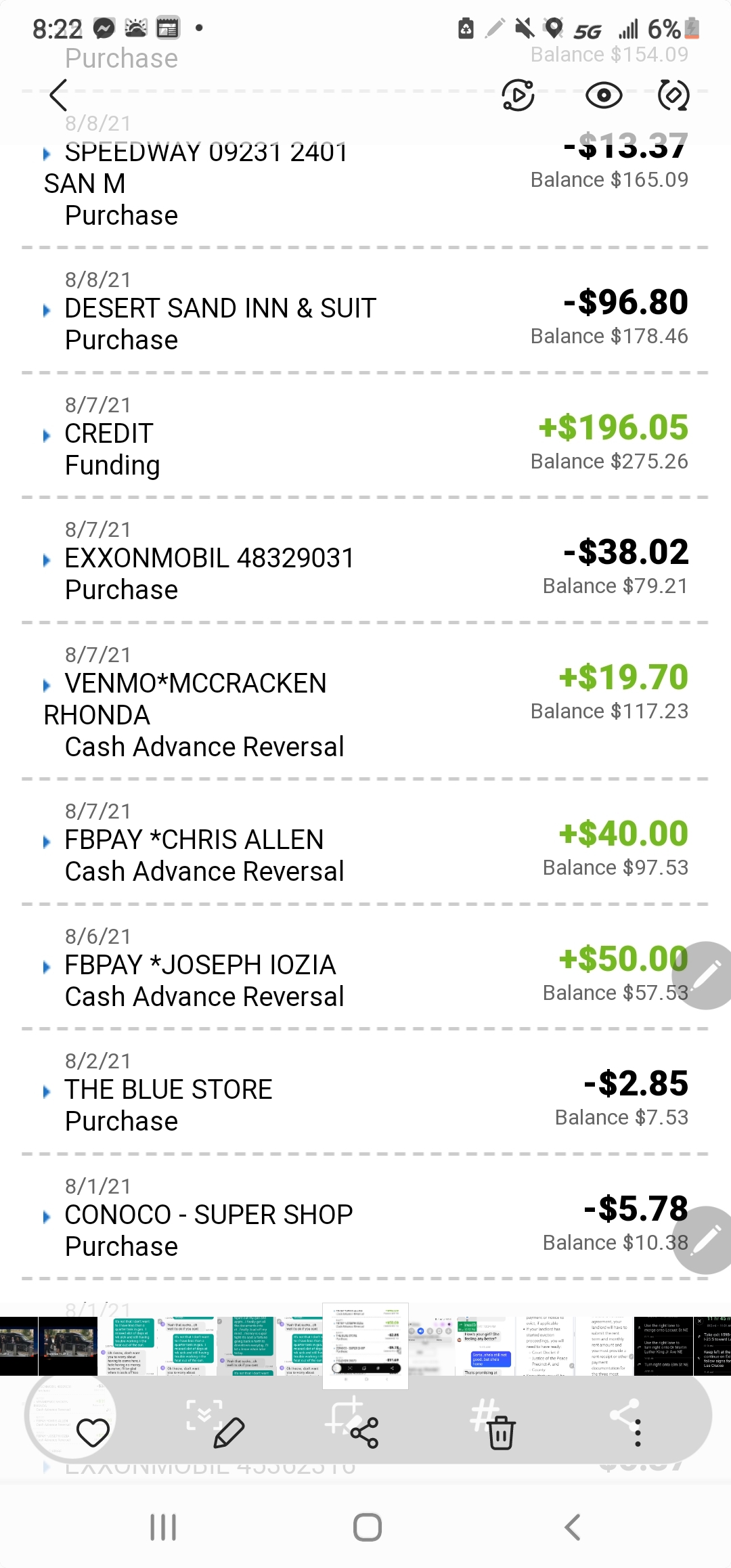
Task: Tap the motion play icon in top bar
Action: pyautogui.click(x=518, y=95)
